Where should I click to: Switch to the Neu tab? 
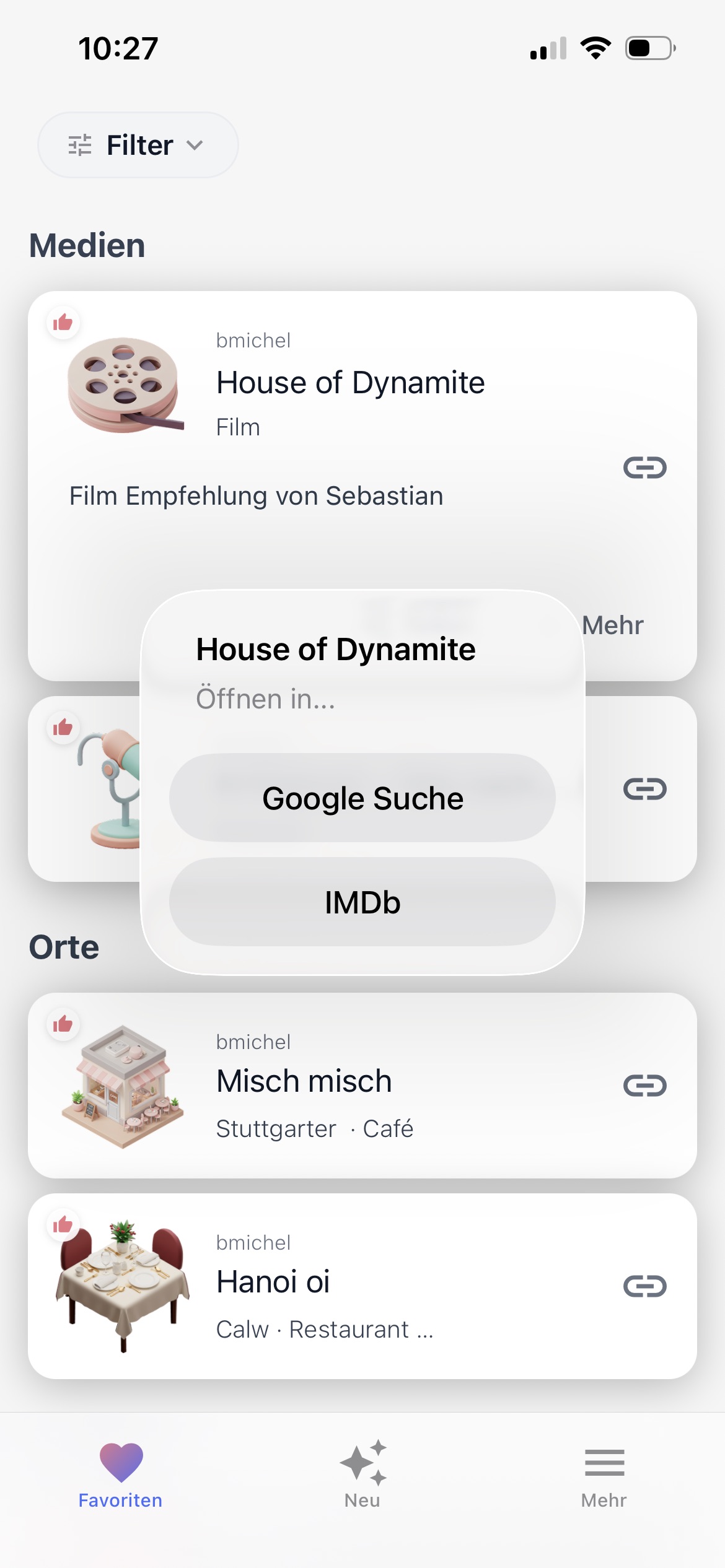pyautogui.click(x=362, y=1483)
